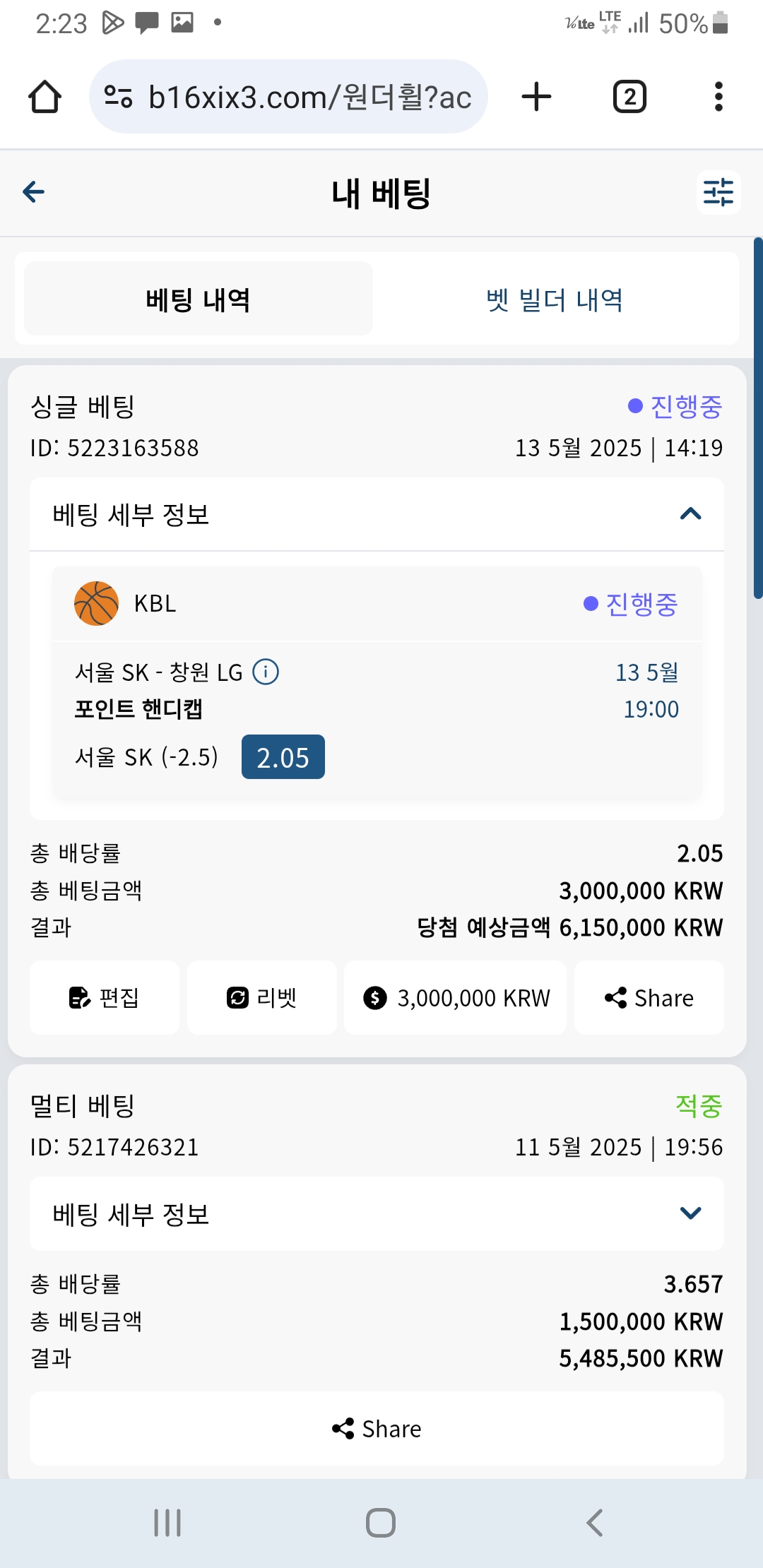
Task: Open the browser overflow menu
Action: tap(718, 97)
